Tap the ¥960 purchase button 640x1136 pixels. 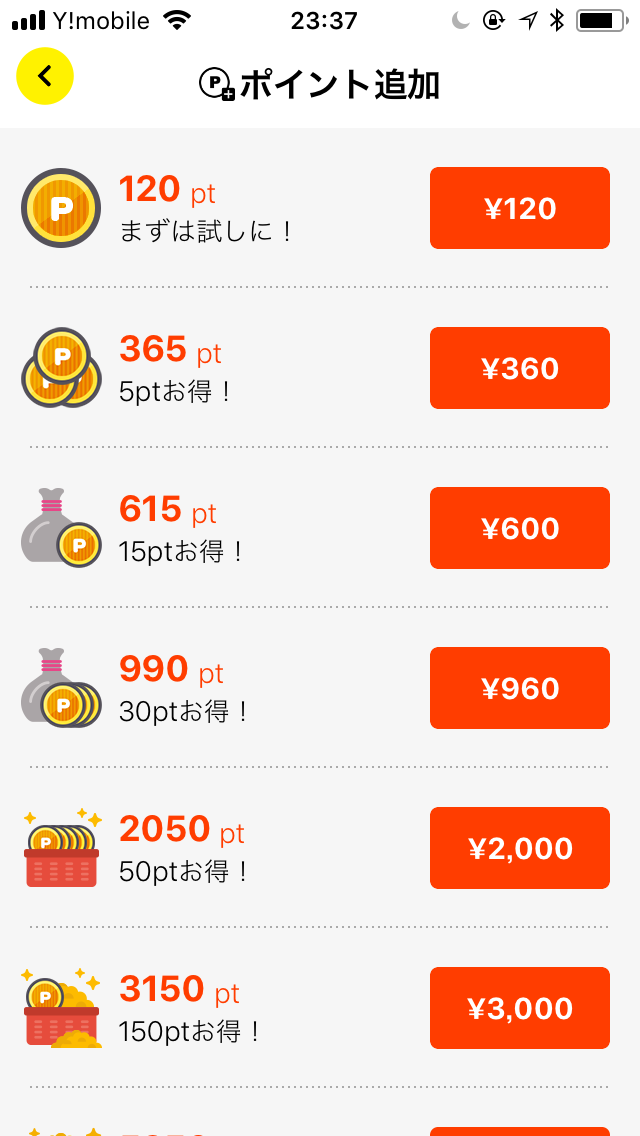(519, 688)
